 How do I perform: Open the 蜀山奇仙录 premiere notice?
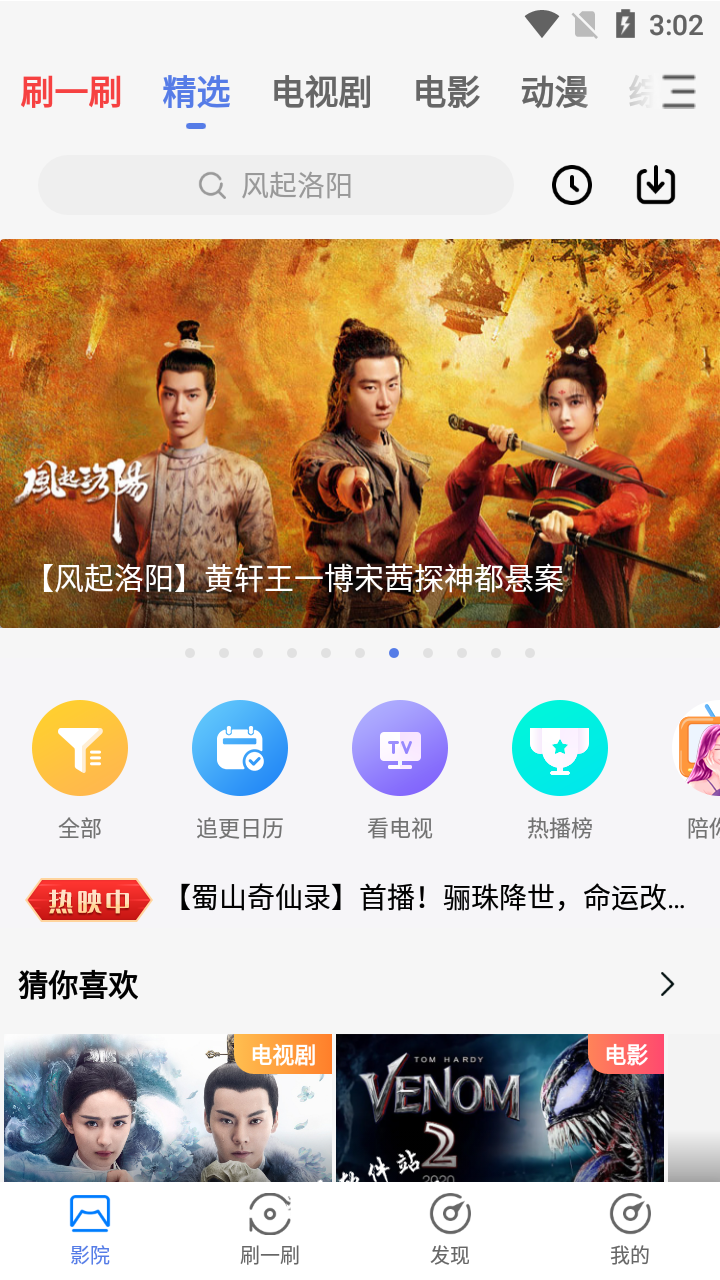430,898
